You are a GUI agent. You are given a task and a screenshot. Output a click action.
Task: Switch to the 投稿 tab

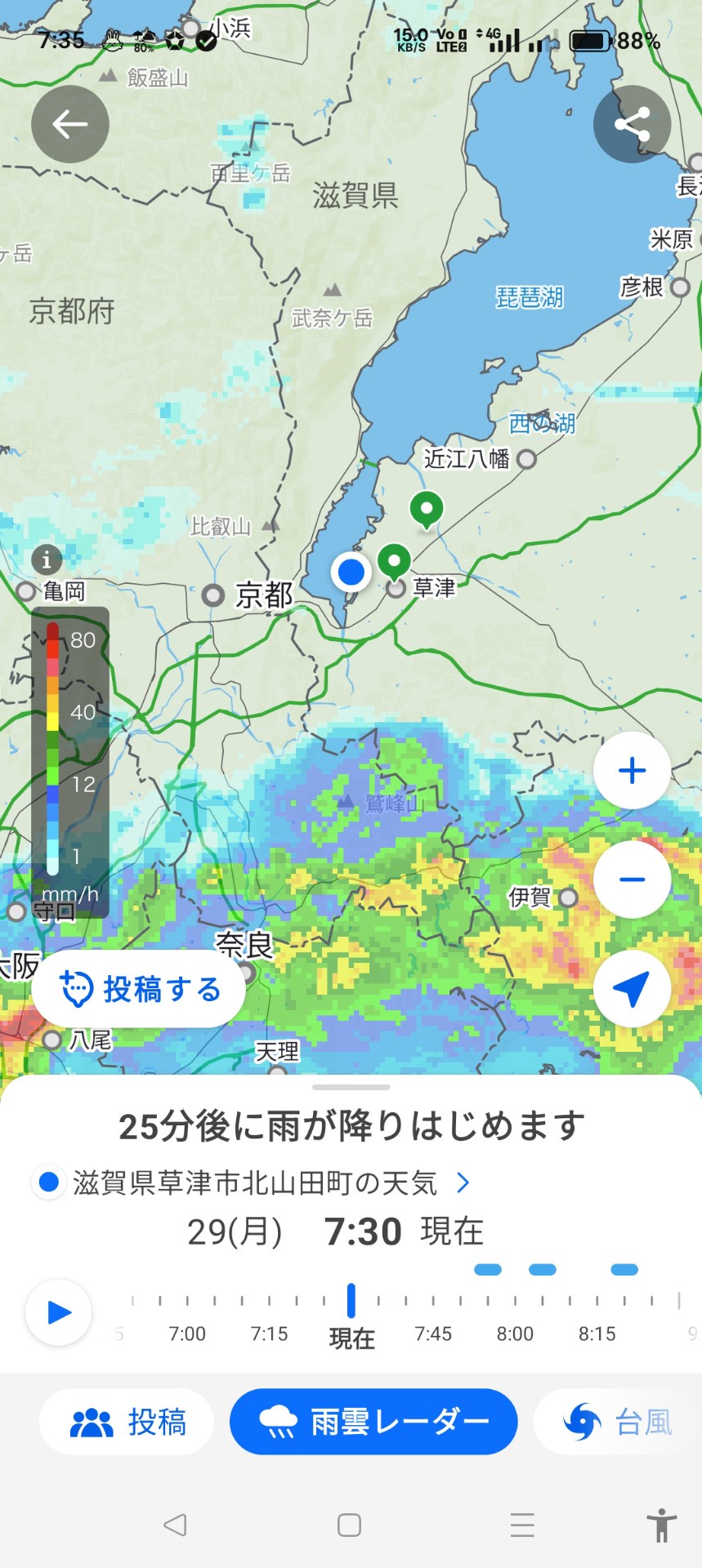(127, 1422)
